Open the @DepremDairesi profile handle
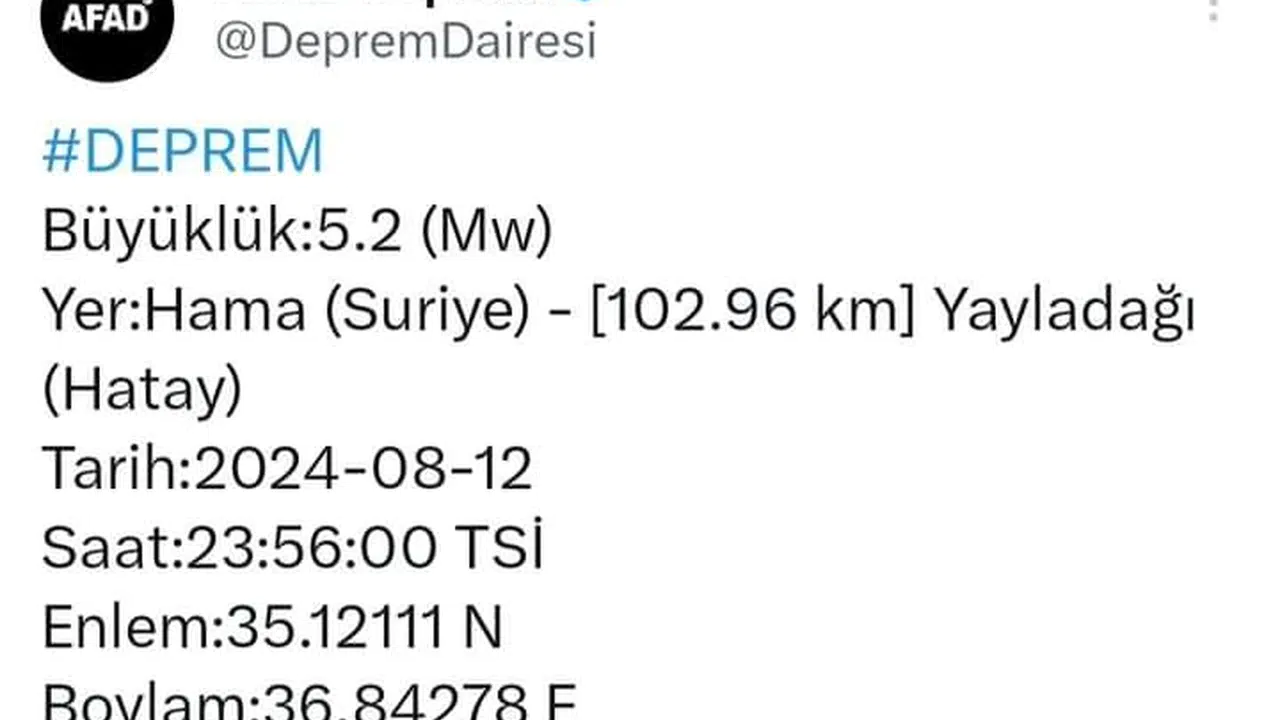Viewport: 1280px width, 720px height. coord(406,43)
